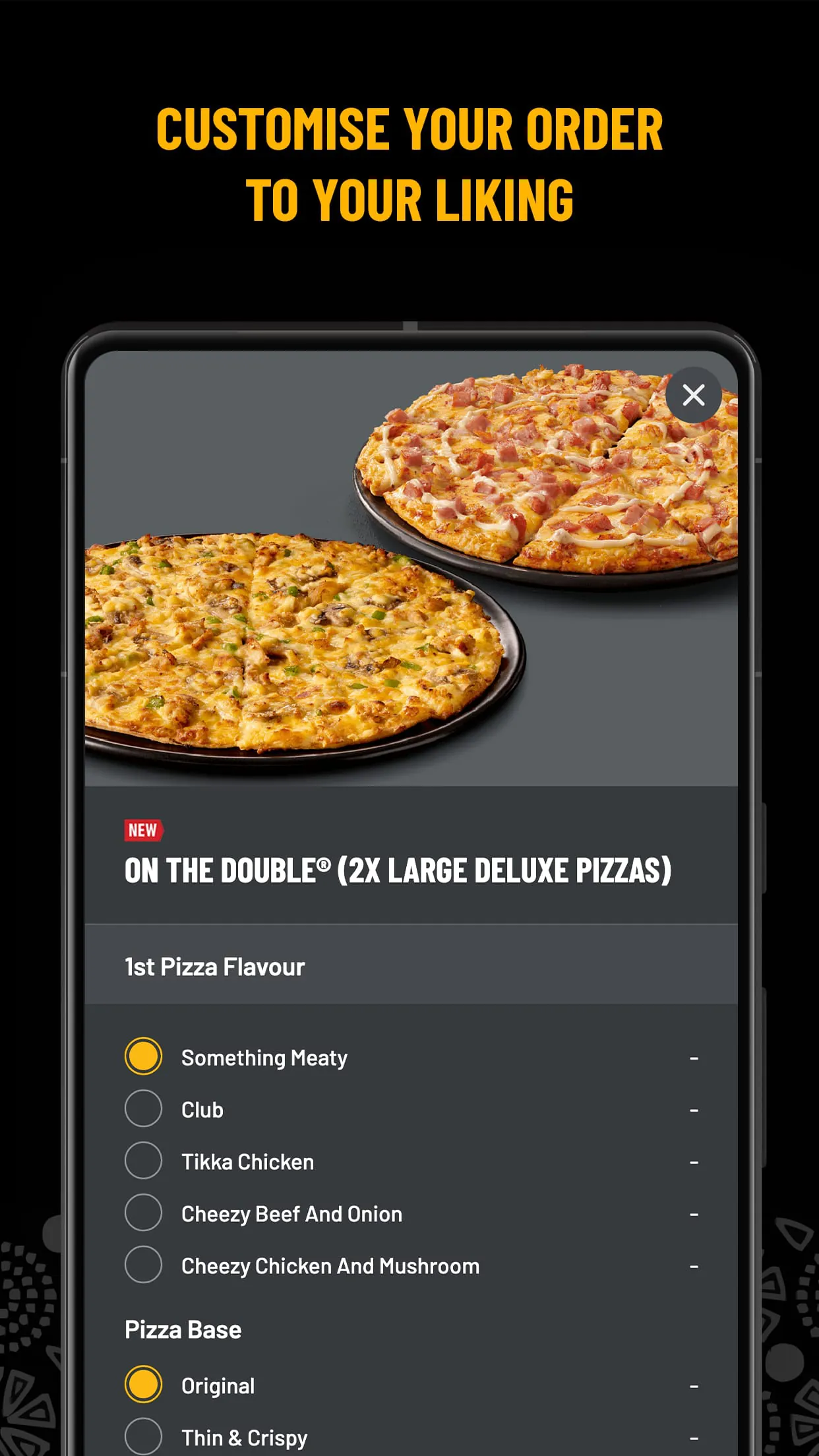
Task: Click the dash beside Tikka Chicken
Action: (x=694, y=1161)
